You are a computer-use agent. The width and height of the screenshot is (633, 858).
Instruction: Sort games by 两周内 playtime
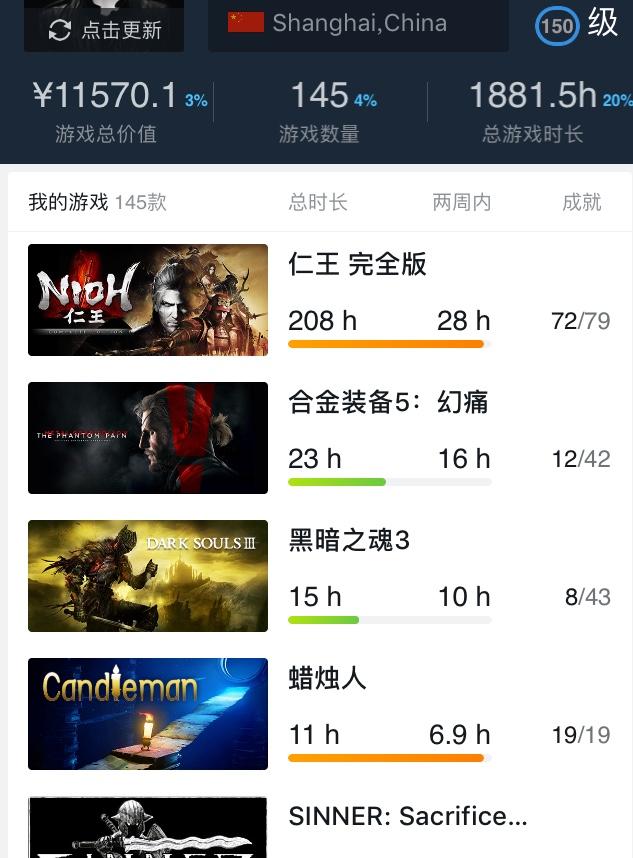click(461, 202)
